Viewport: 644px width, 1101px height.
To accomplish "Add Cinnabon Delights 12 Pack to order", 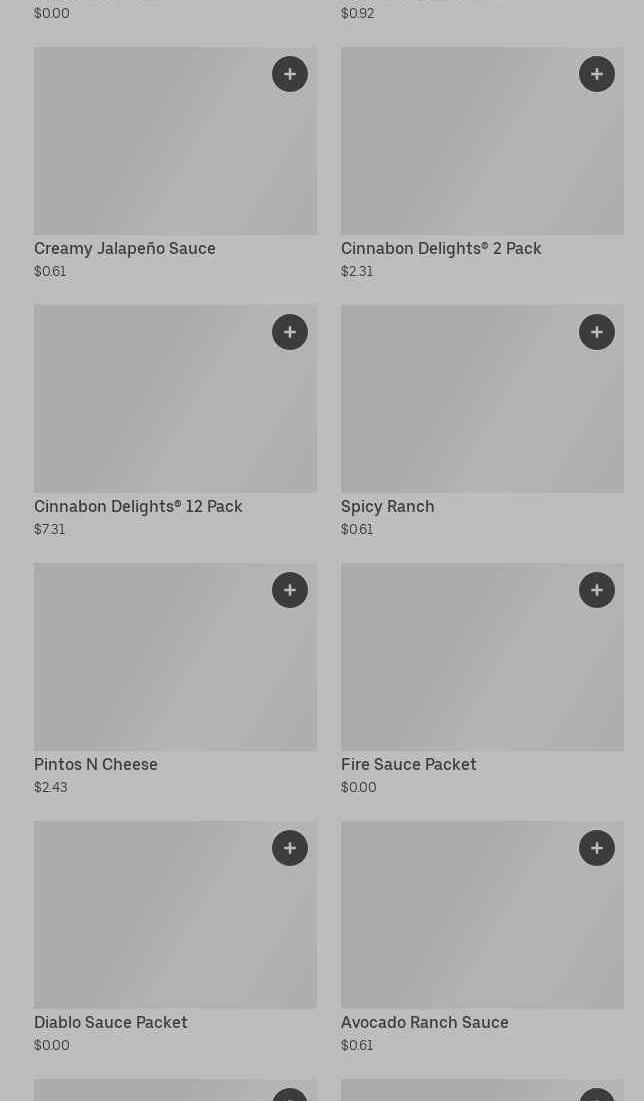I will tap(290, 332).
